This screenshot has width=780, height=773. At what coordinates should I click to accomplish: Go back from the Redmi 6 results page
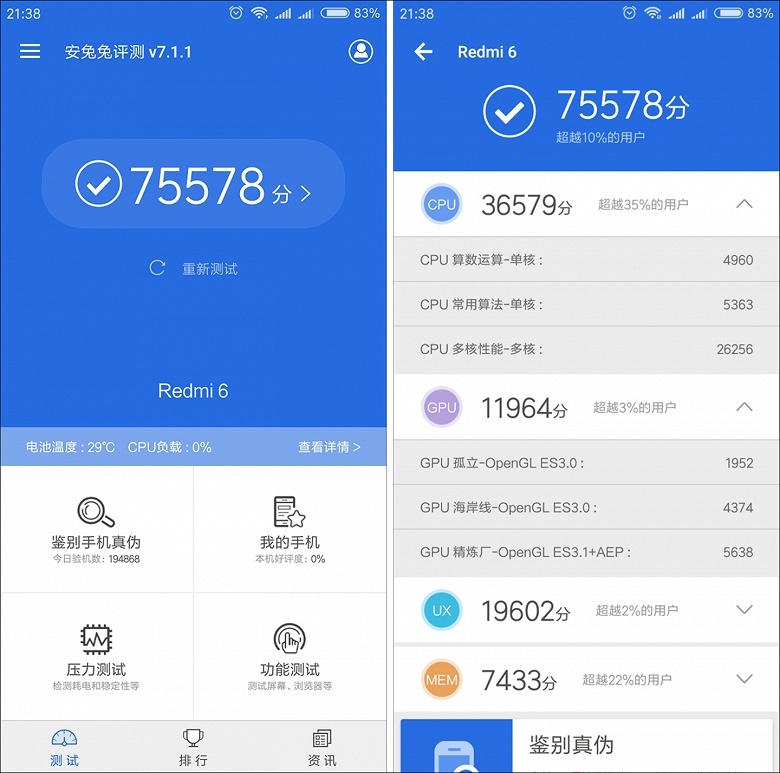(x=424, y=52)
